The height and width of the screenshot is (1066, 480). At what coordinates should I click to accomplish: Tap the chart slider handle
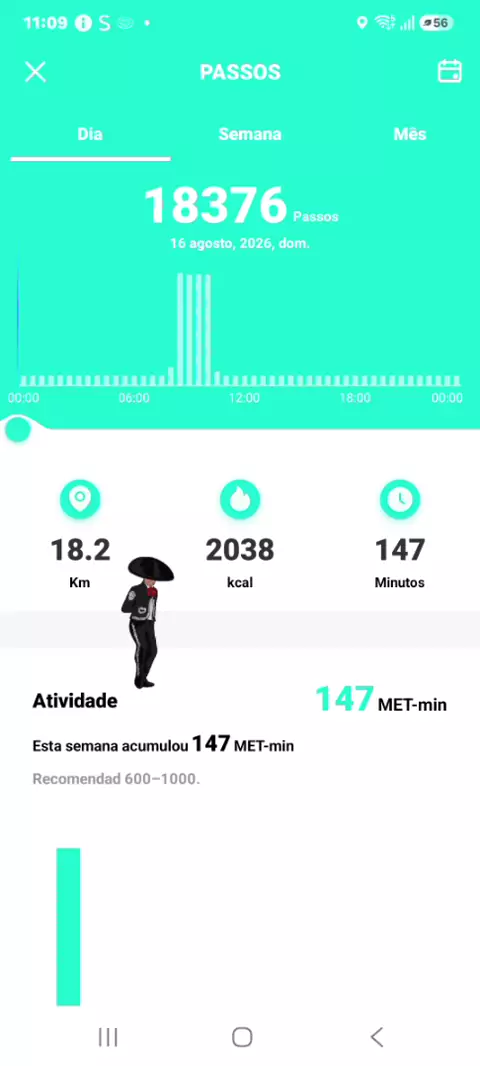(x=18, y=430)
